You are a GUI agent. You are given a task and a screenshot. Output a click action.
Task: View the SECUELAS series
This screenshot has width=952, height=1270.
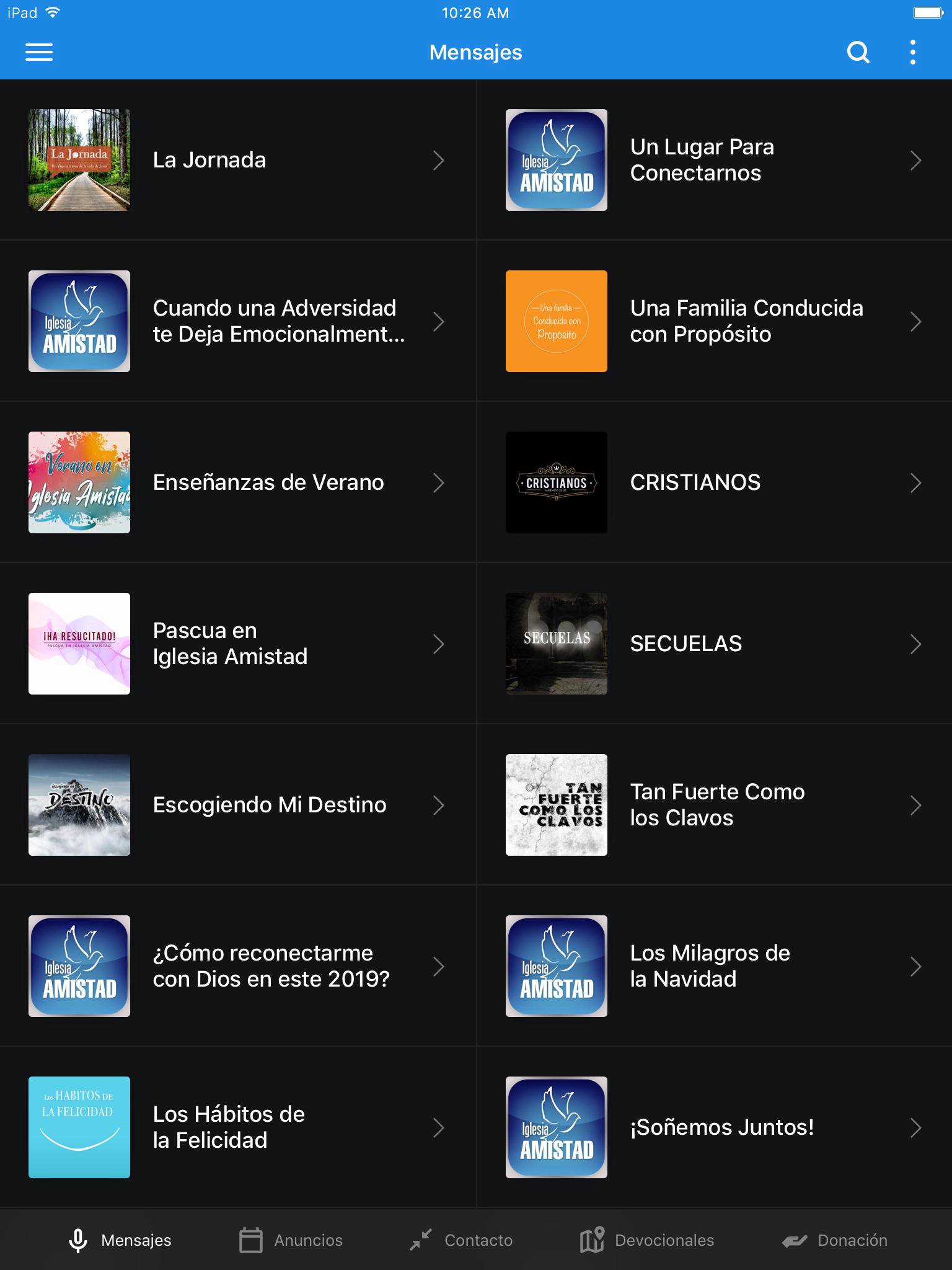click(714, 644)
